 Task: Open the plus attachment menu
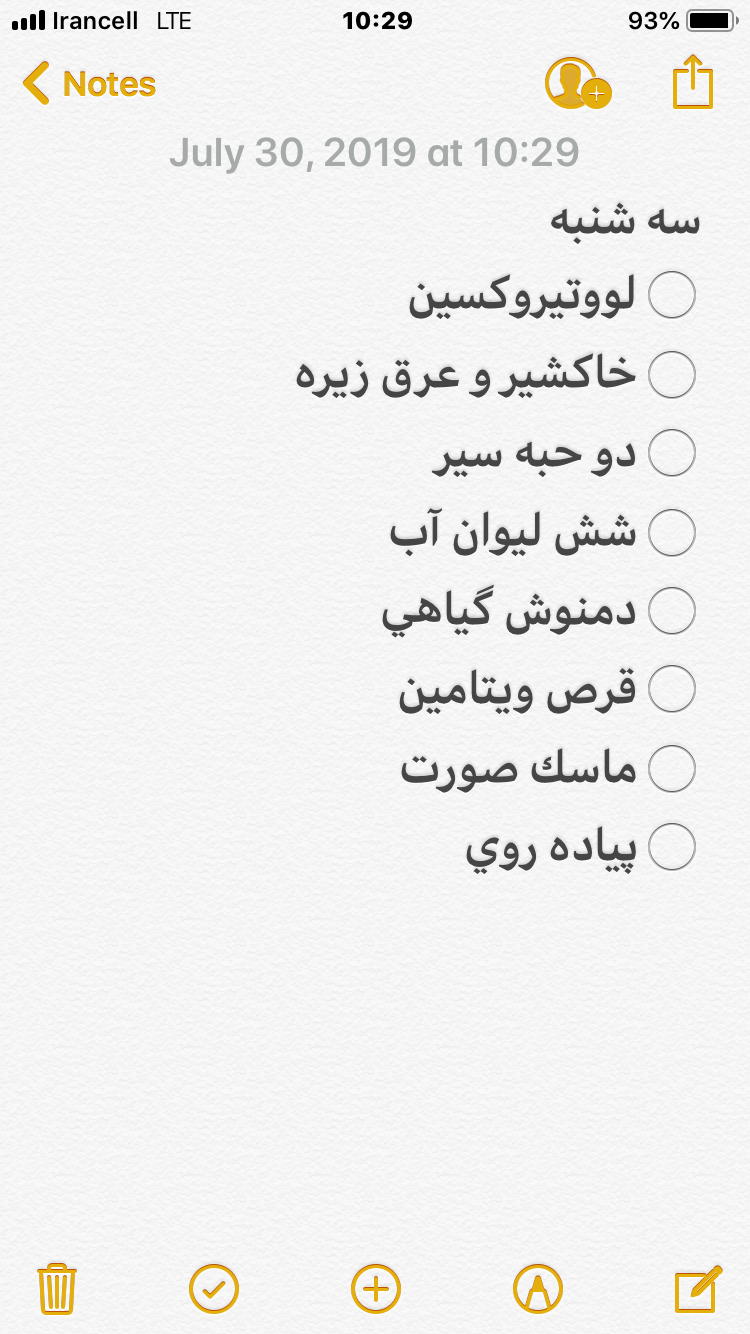[375, 1288]
